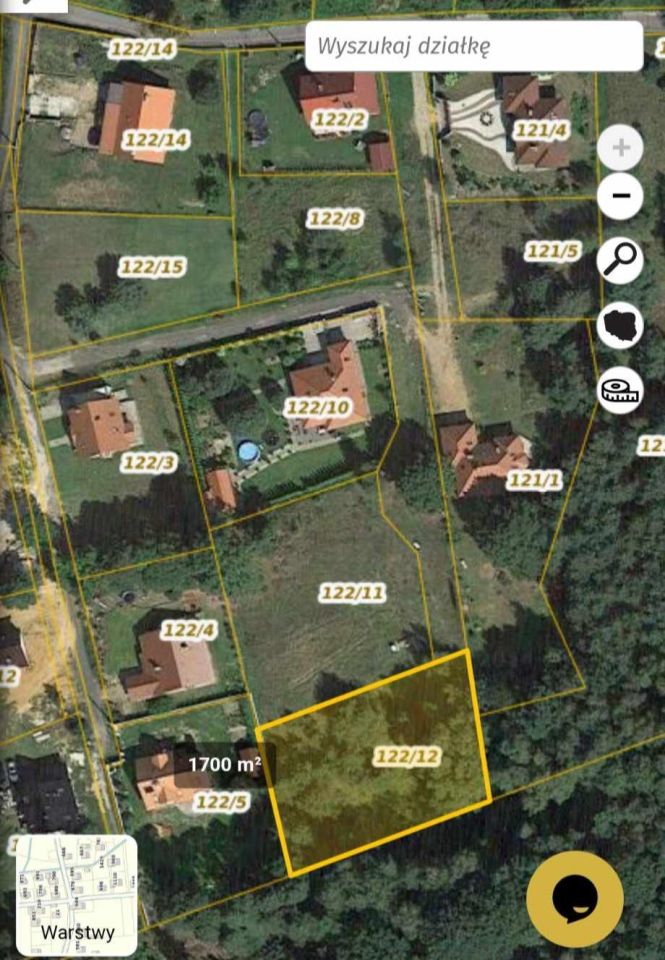Open the magnifier search tool

[620, 262]
